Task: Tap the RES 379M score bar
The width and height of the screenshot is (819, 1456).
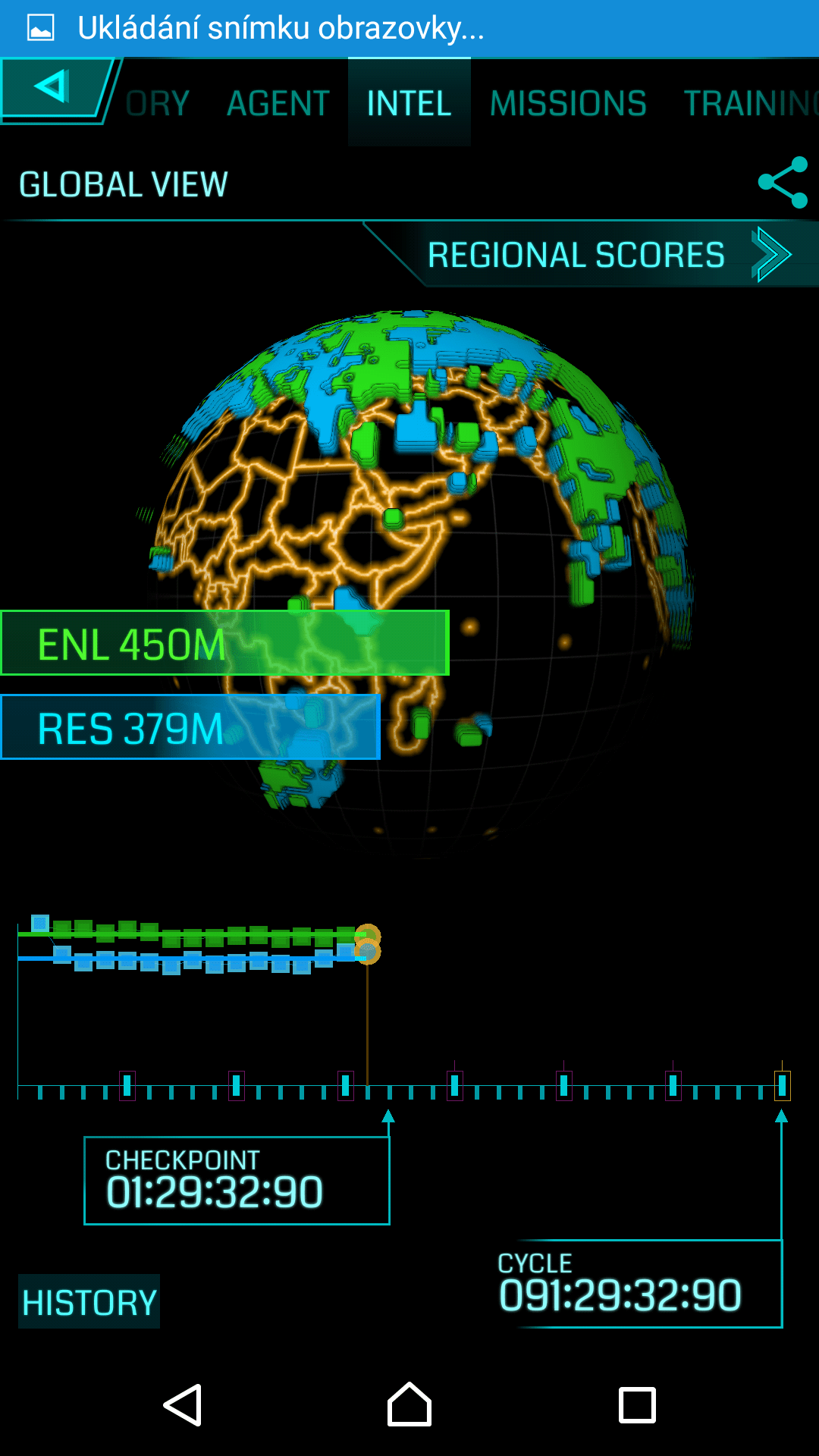Action: pos(190,727)
